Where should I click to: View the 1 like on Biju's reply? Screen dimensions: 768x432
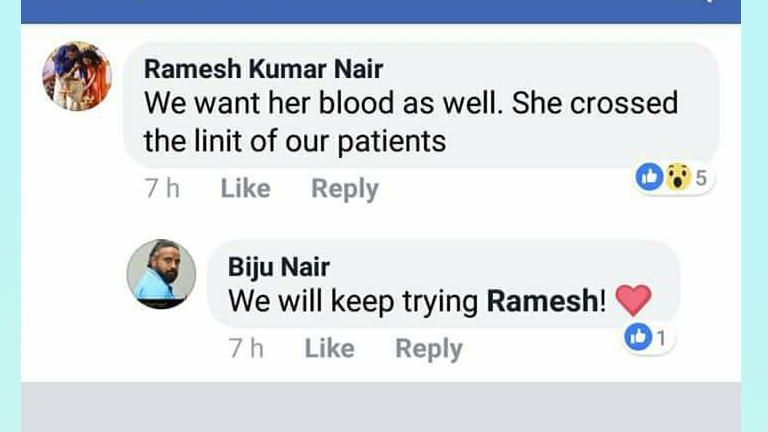646,339
